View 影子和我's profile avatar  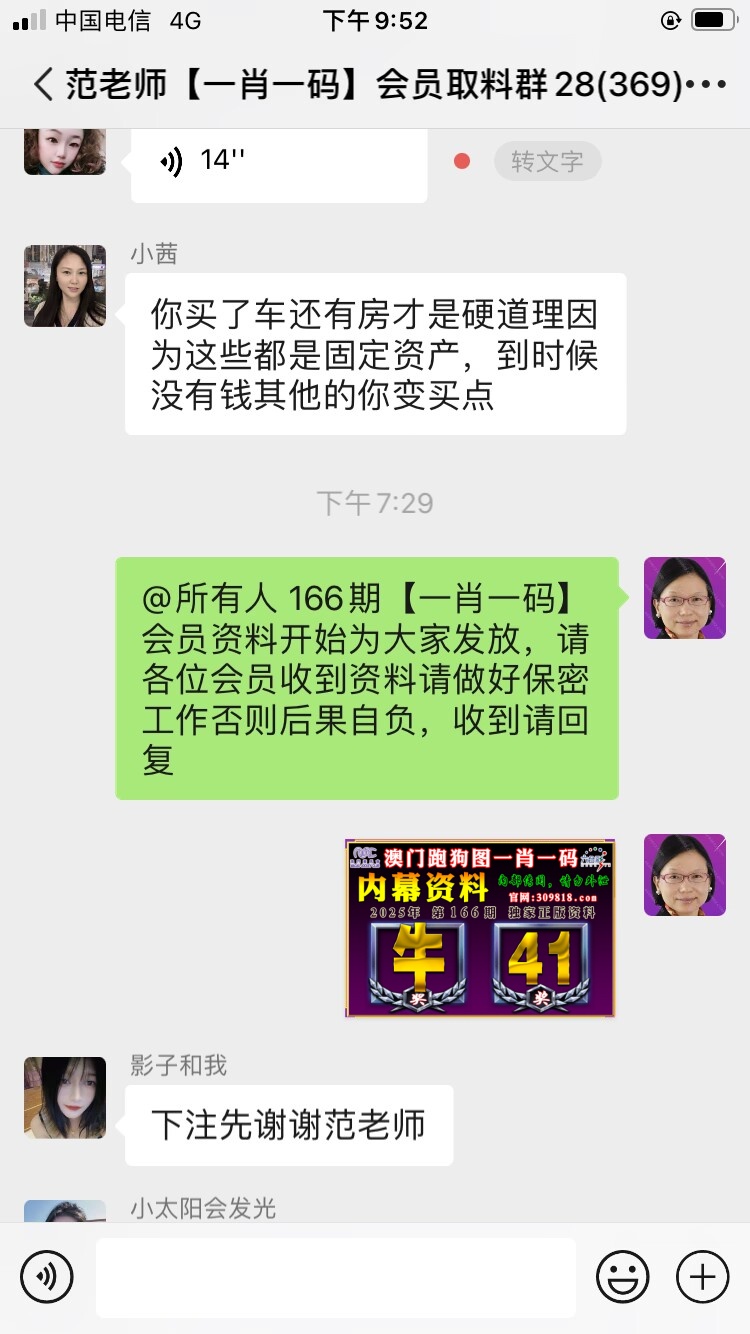tap(65, 1097)
